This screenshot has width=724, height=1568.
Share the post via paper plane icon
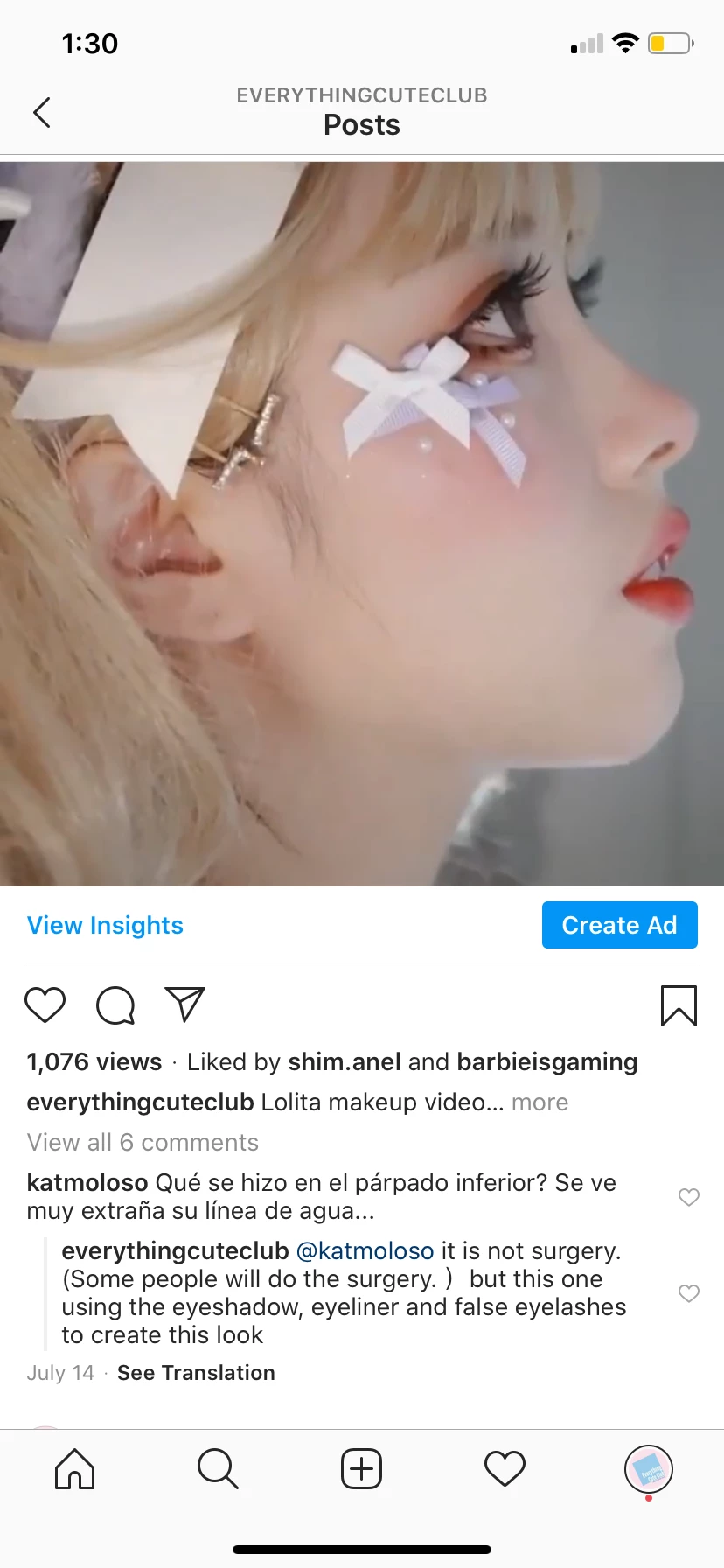point(184,1004)
